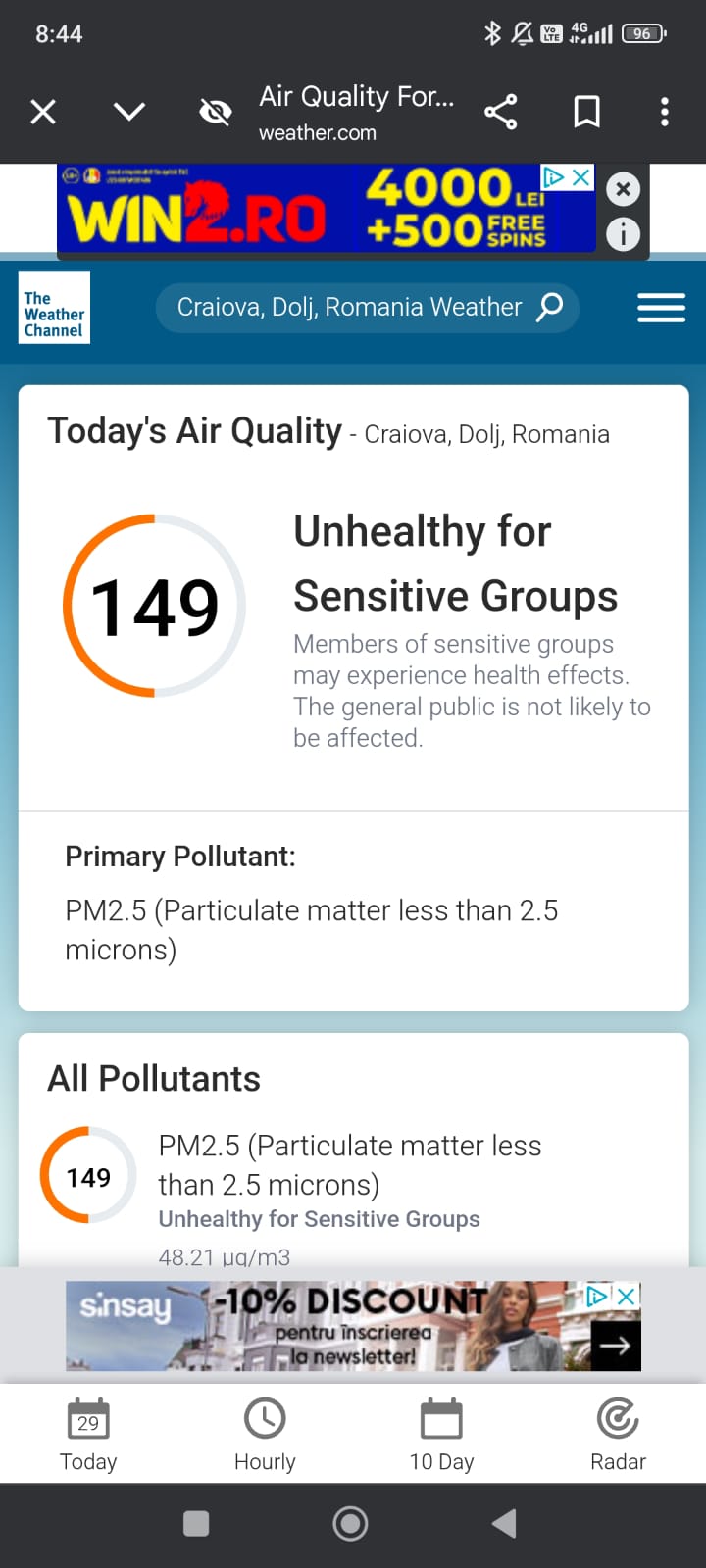This screenshot has height=1568, width=706.
Task: Expand the down-arrow menu beside close
Action: click(129, 112)
